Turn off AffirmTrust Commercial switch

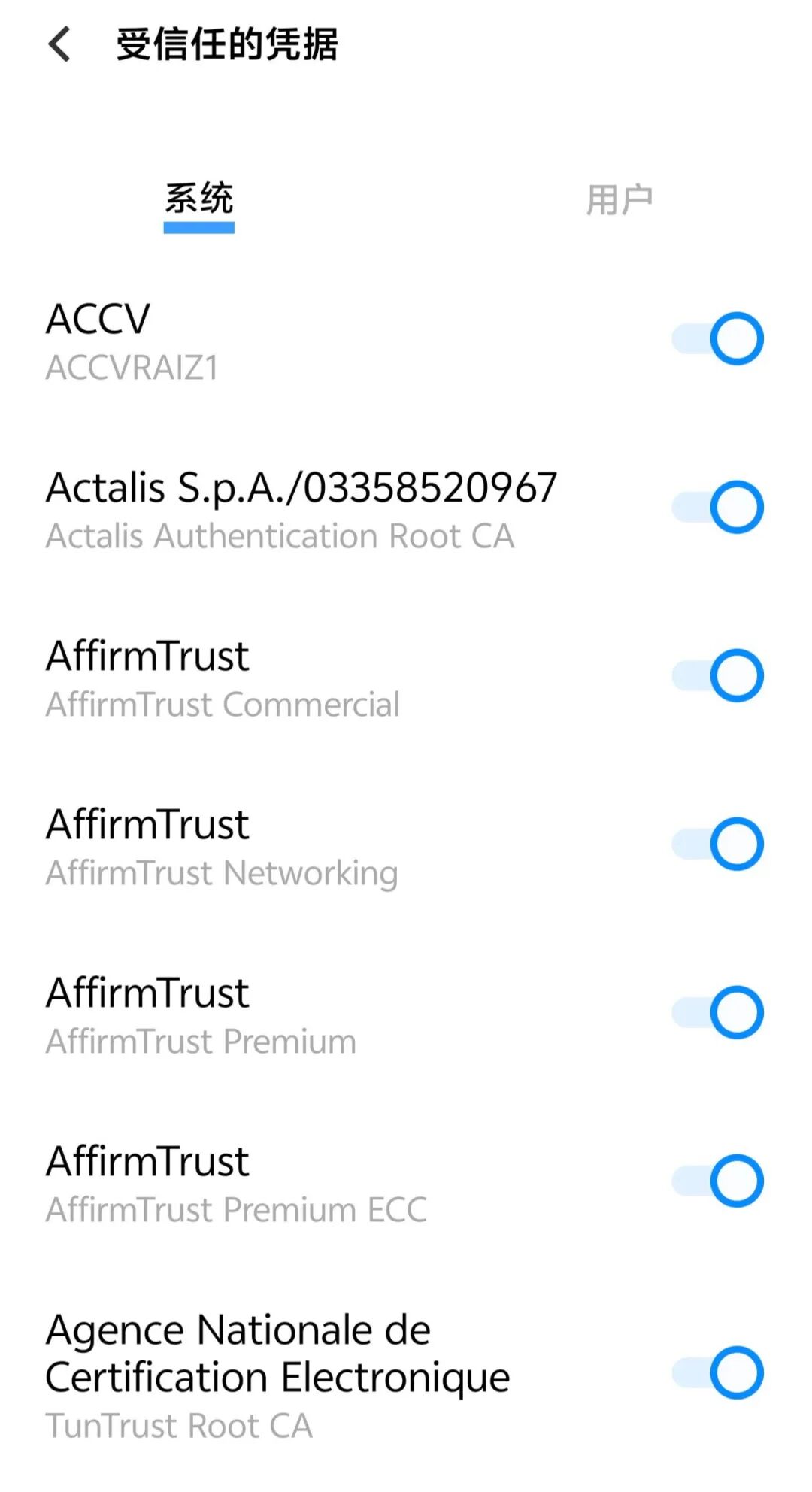point(718,675)
